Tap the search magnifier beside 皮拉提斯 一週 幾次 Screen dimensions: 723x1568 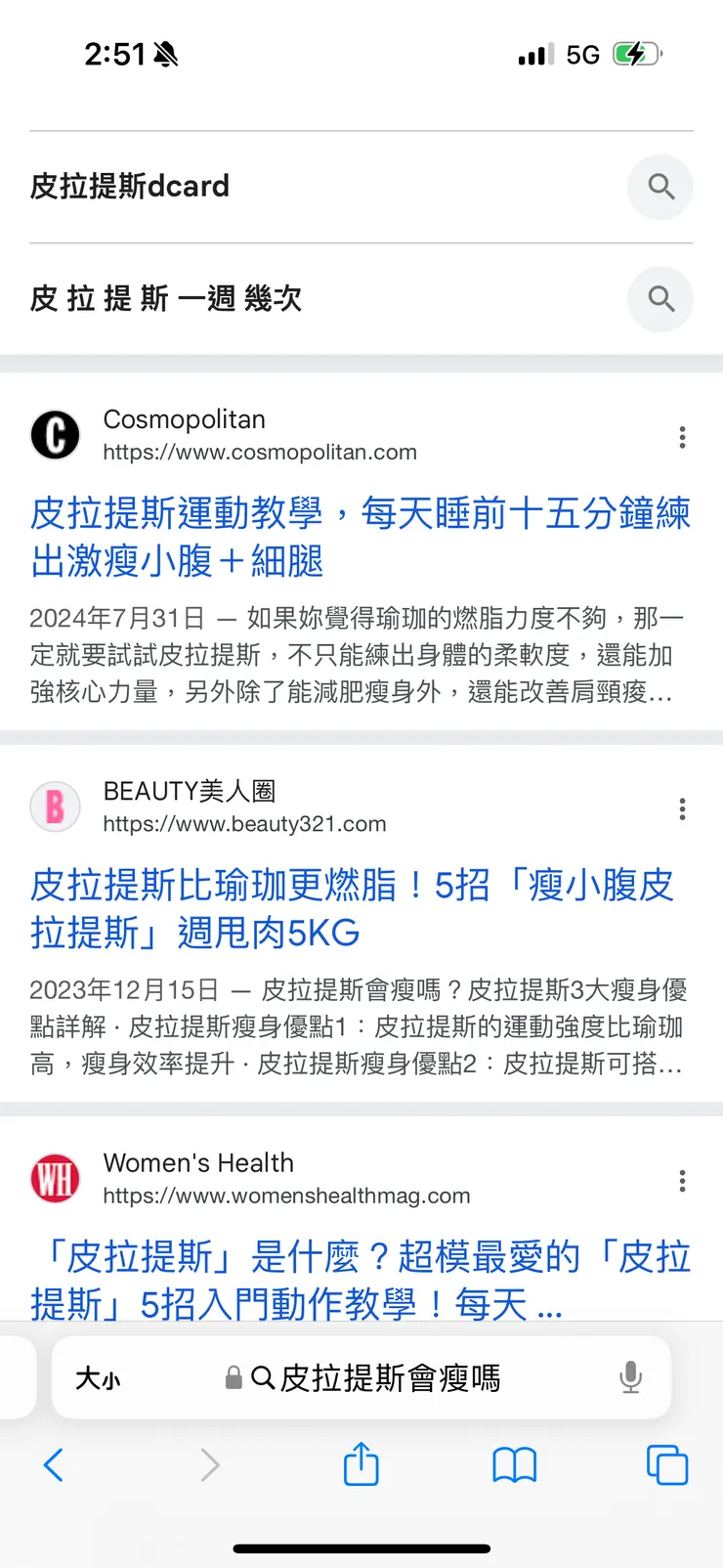[x=659, y=299]
